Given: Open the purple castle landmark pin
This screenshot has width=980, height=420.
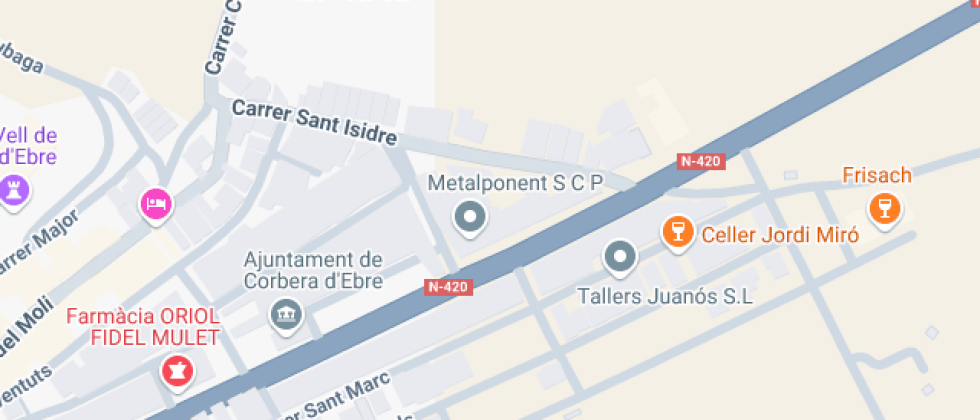Looking at the screenshot, I should point(14,189).
